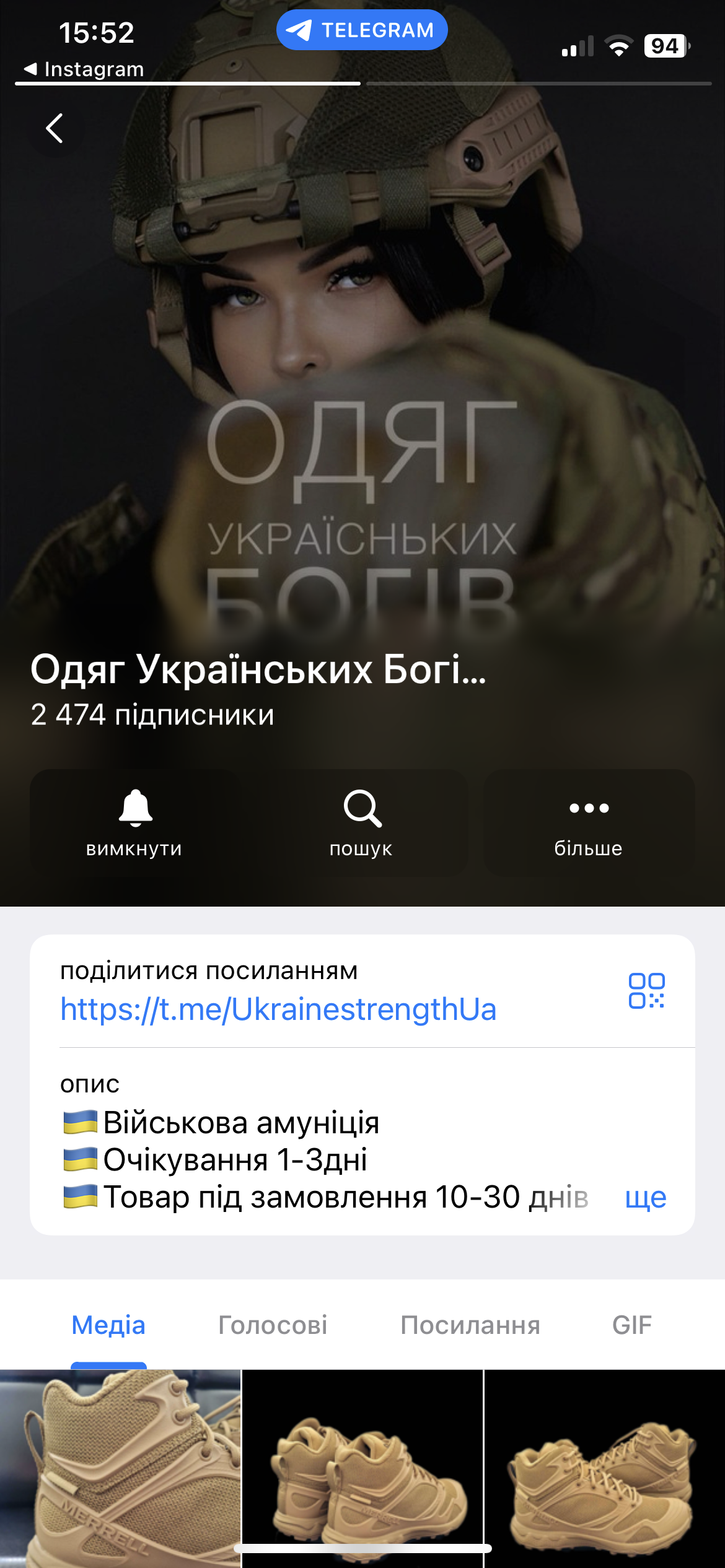Mute channel notifications with вимкнути
This screenshot has width=725, height=1568.
(x=134, y=822)
